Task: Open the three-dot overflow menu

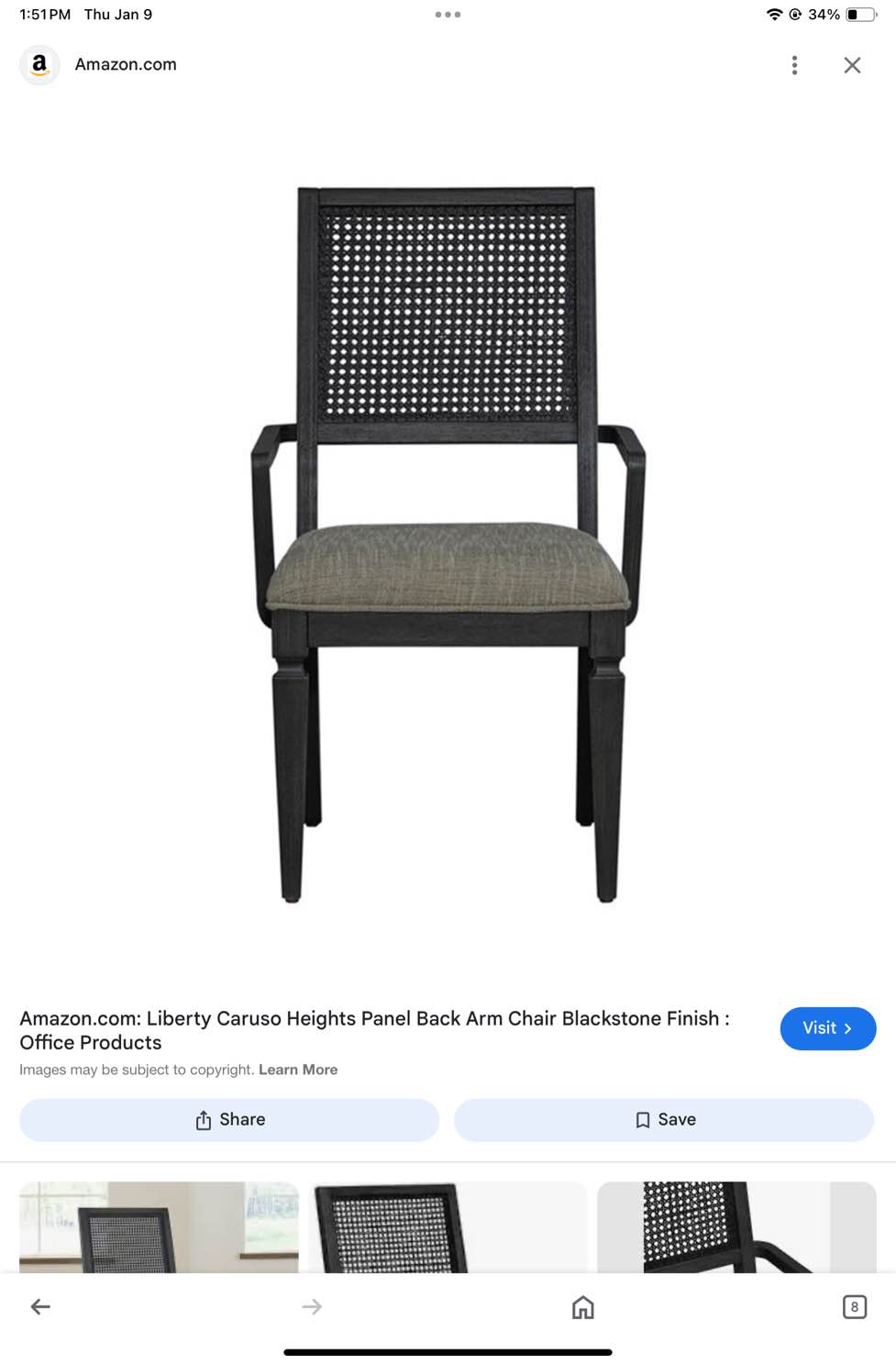Action: pos(794,65)
